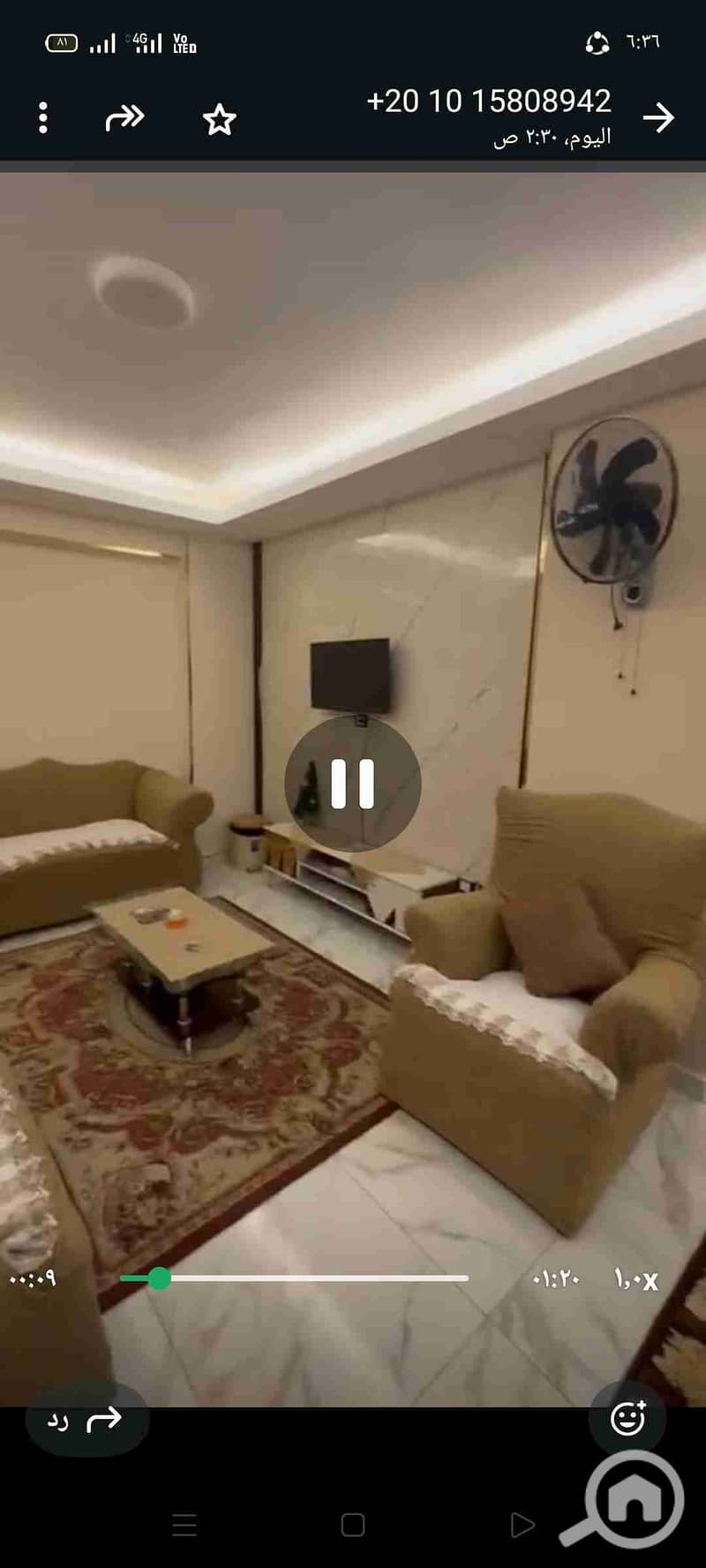Star this video message
The width and height of the screenshot is (706, 1568).
(x=219, y=119)
